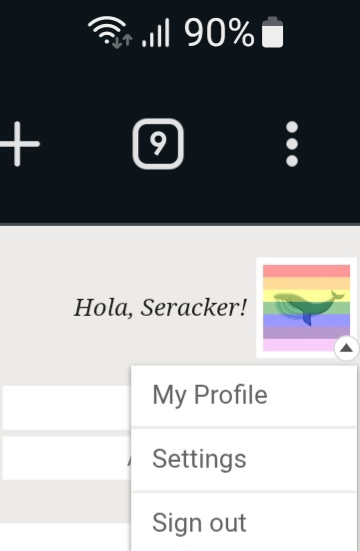Open a new browser tab
Viewport: 360px width, 551px height.
pyautogui.click(x=19, y=144)
